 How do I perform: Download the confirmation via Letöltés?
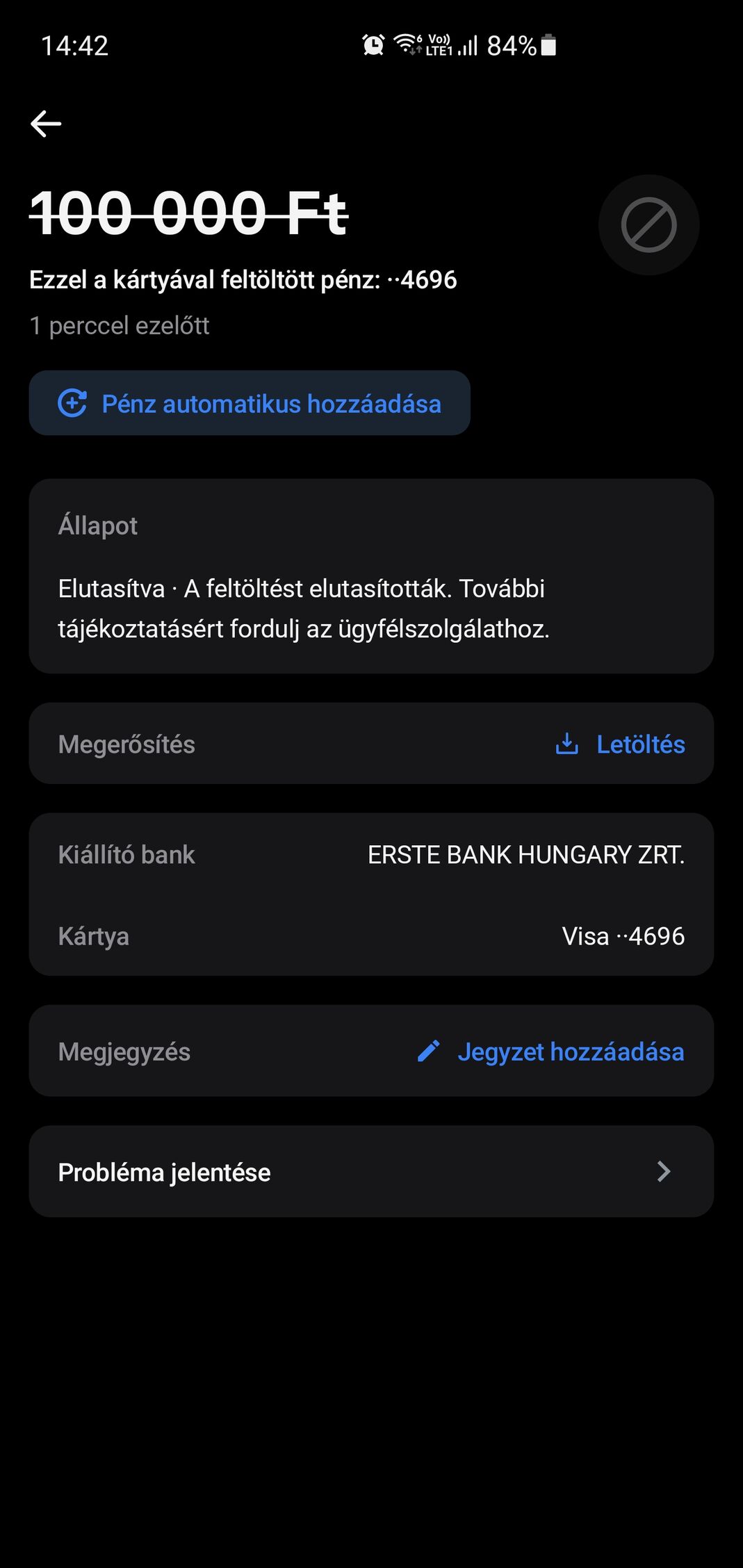tap(620, 744)
